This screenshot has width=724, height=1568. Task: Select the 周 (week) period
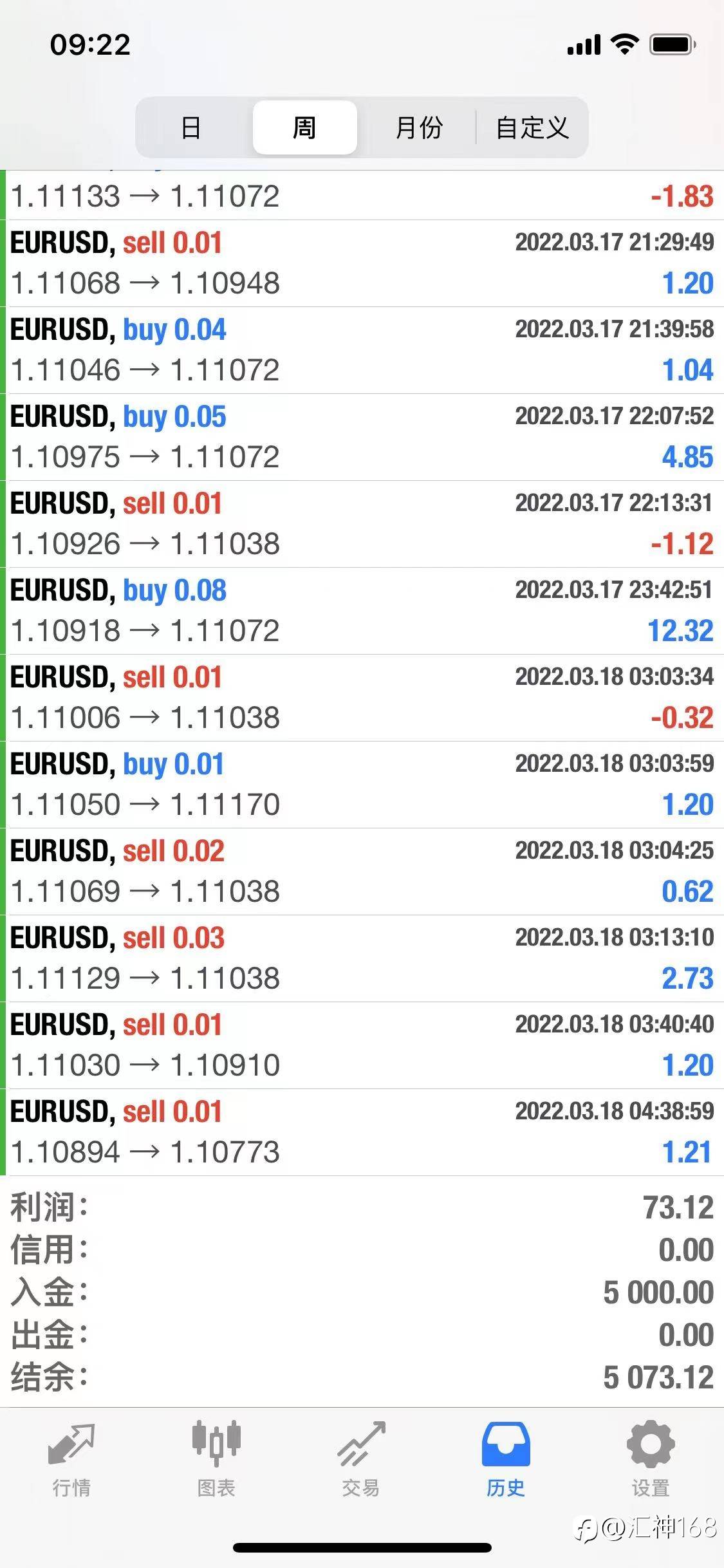[x=304, y=127]
